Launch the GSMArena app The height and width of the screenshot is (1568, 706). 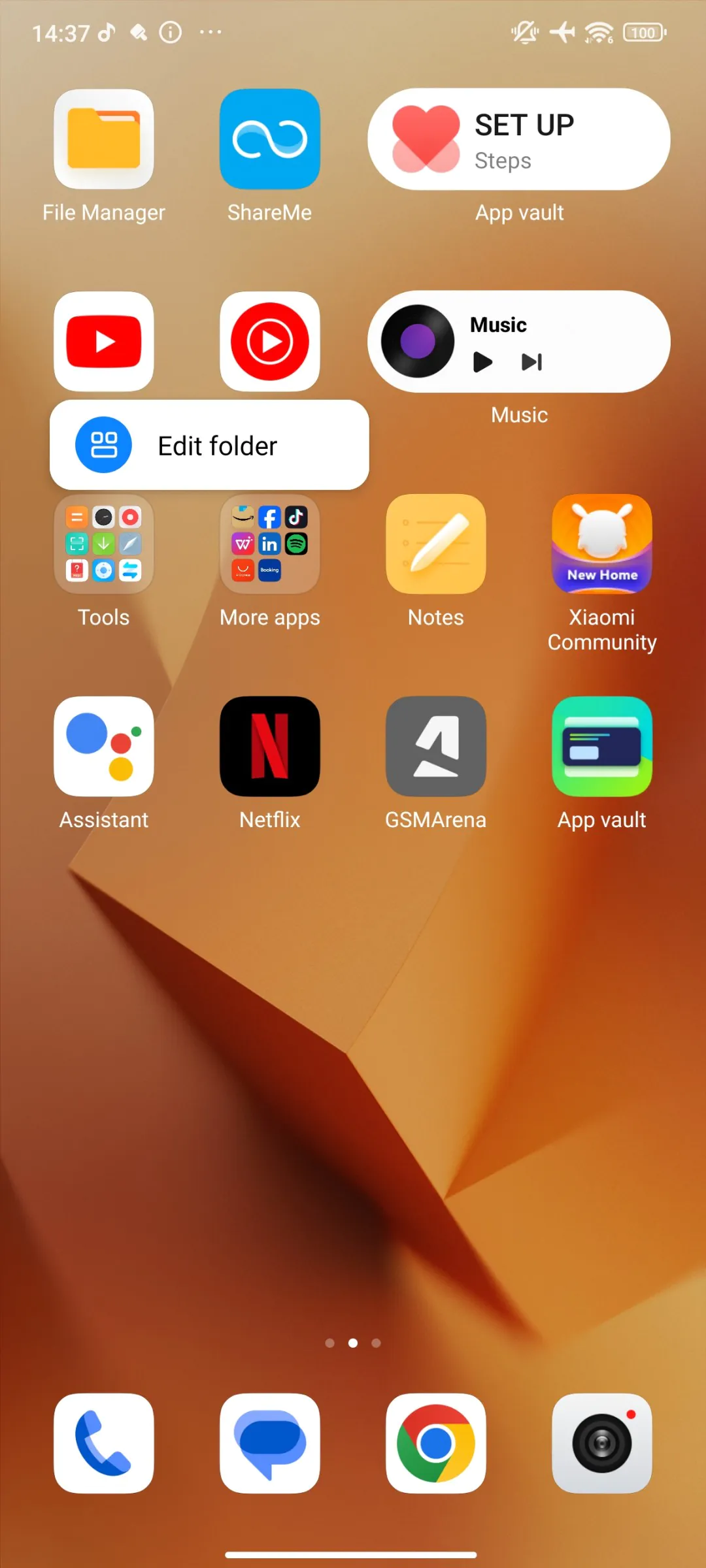[436, 747]
